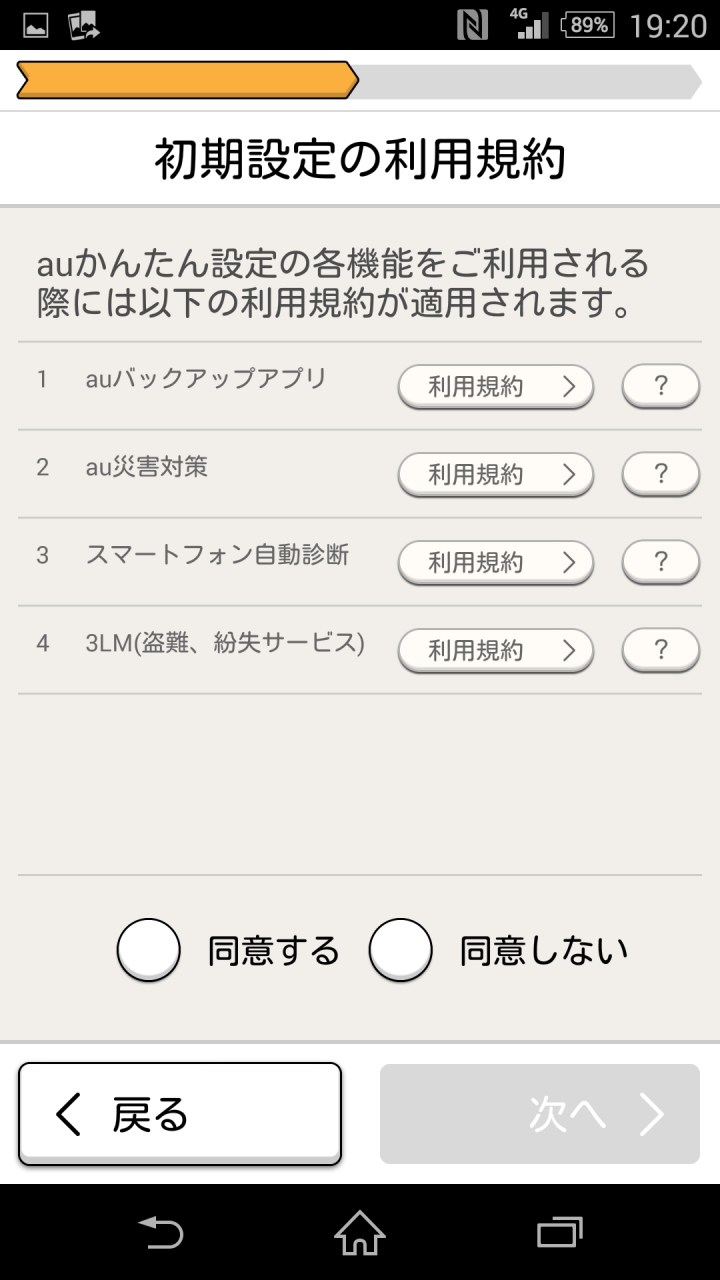Go back with the 戻る button
The height and width of the screenshot is (1280, 720).
[x=180, y=1114]
